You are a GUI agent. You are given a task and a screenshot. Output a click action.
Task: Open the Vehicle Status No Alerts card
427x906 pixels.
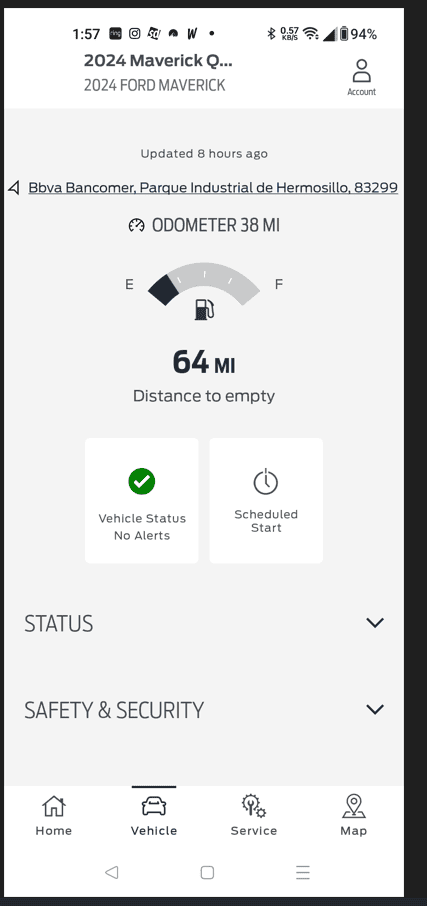point(142,500)
